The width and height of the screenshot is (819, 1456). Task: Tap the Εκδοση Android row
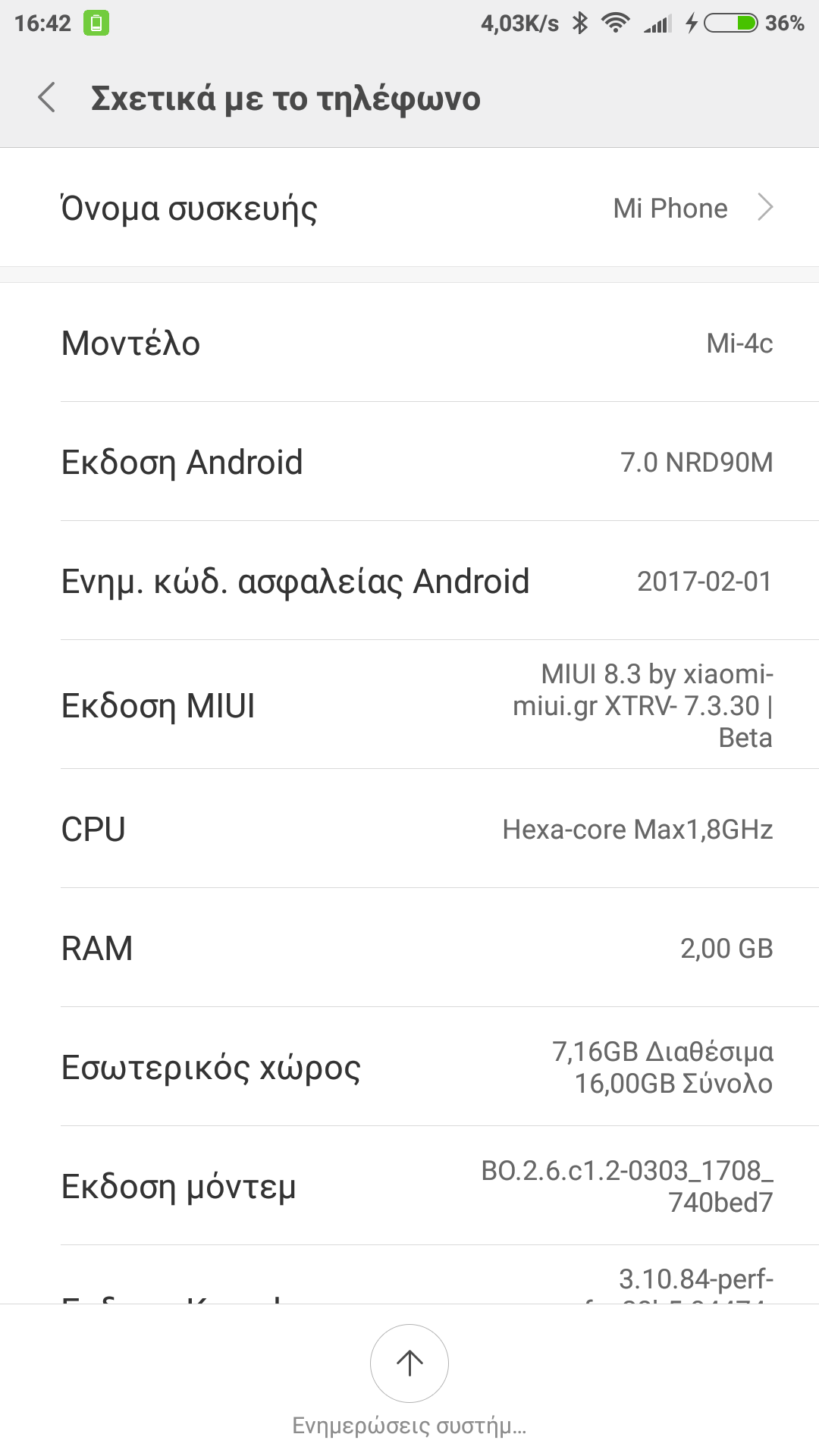pyautogui.click(x=409, y=462)
